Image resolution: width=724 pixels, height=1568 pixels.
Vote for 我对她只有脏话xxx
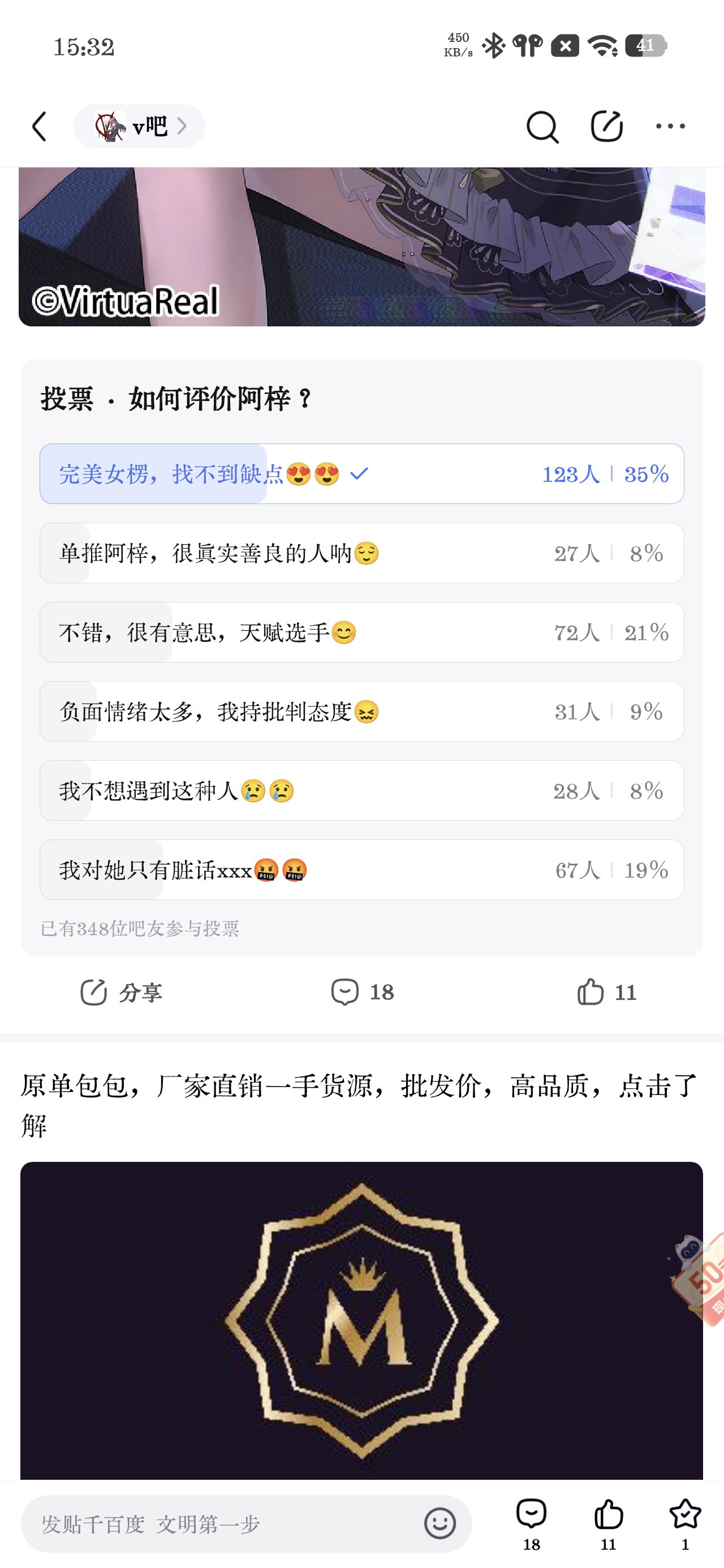tap(361, 869)
